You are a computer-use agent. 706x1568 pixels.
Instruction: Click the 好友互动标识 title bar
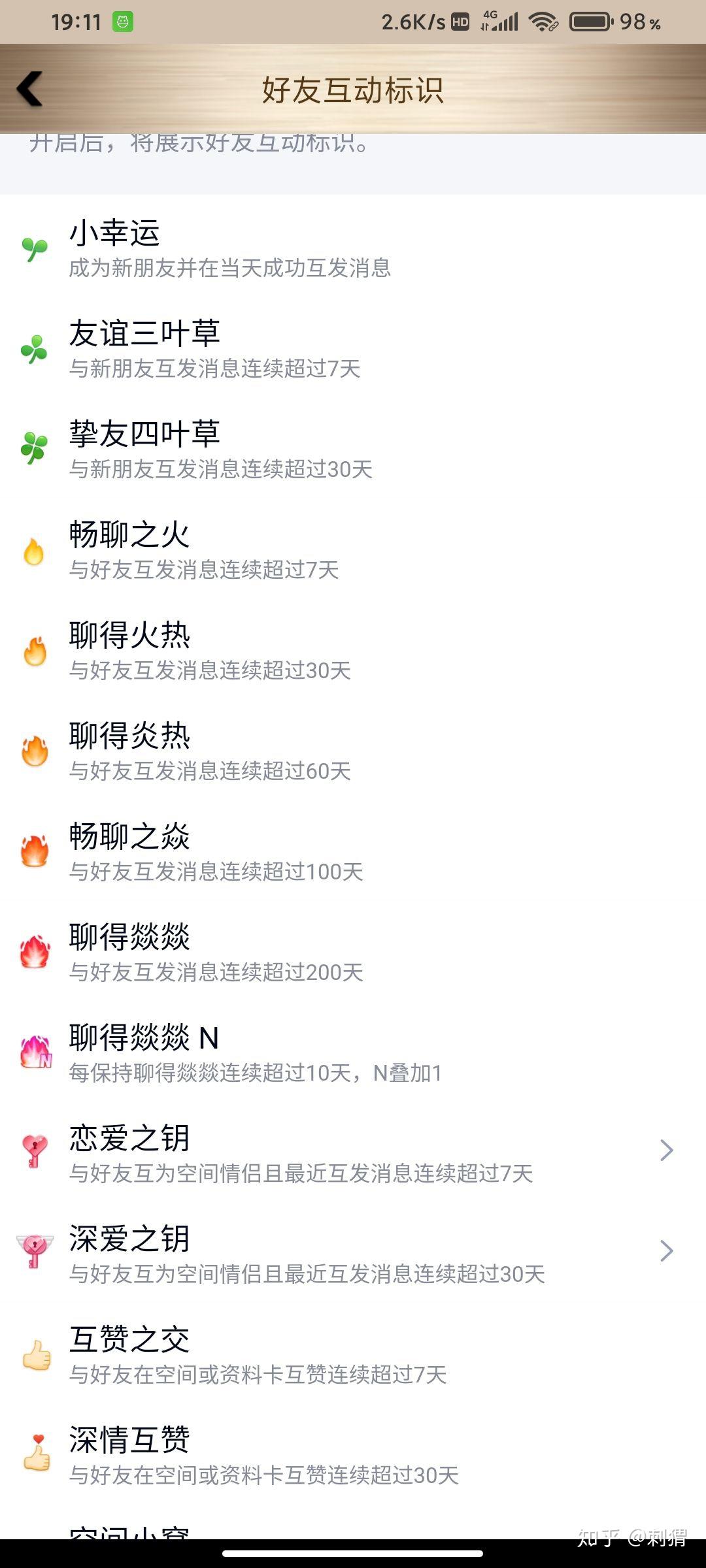[353, 91]
